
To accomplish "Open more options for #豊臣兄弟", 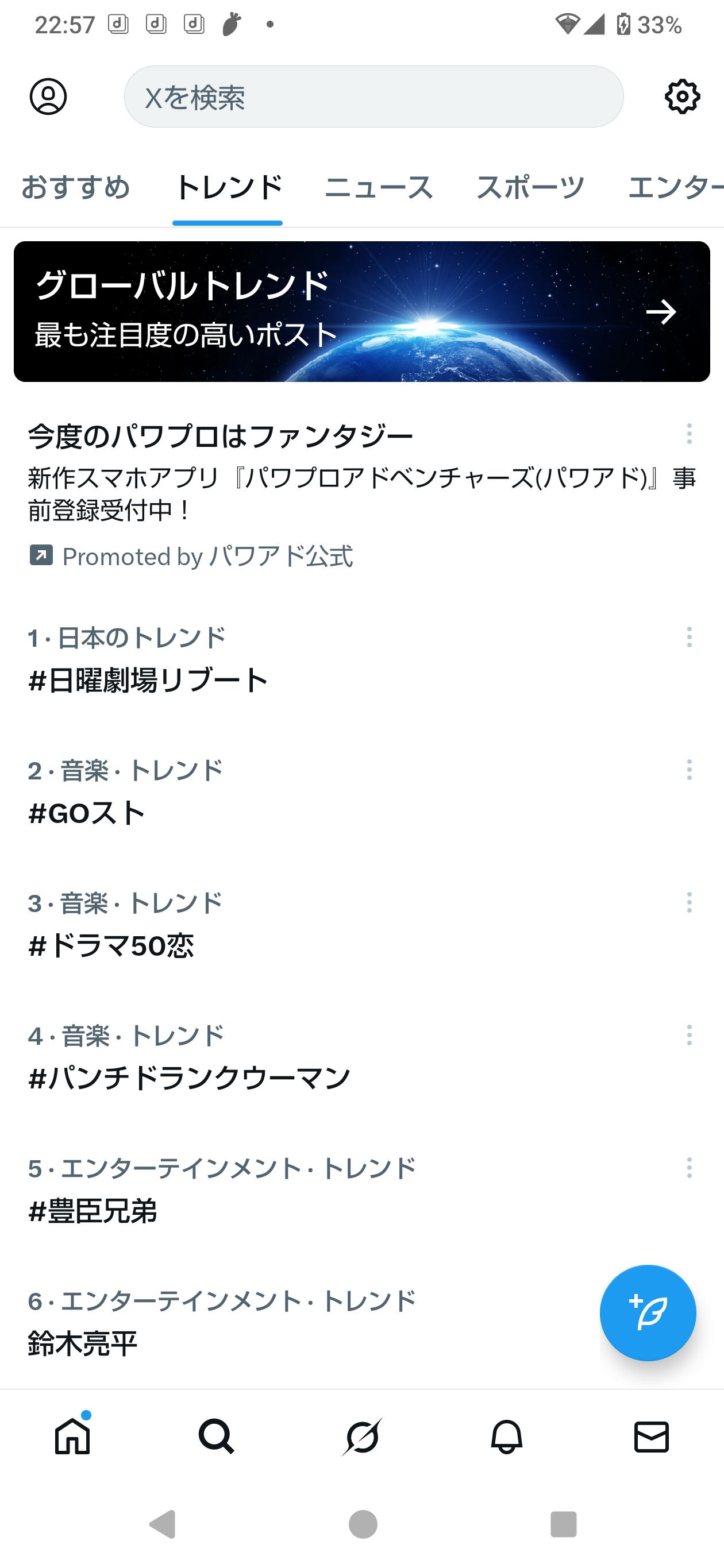I will pyautogui.click(x=690, y=1168).
